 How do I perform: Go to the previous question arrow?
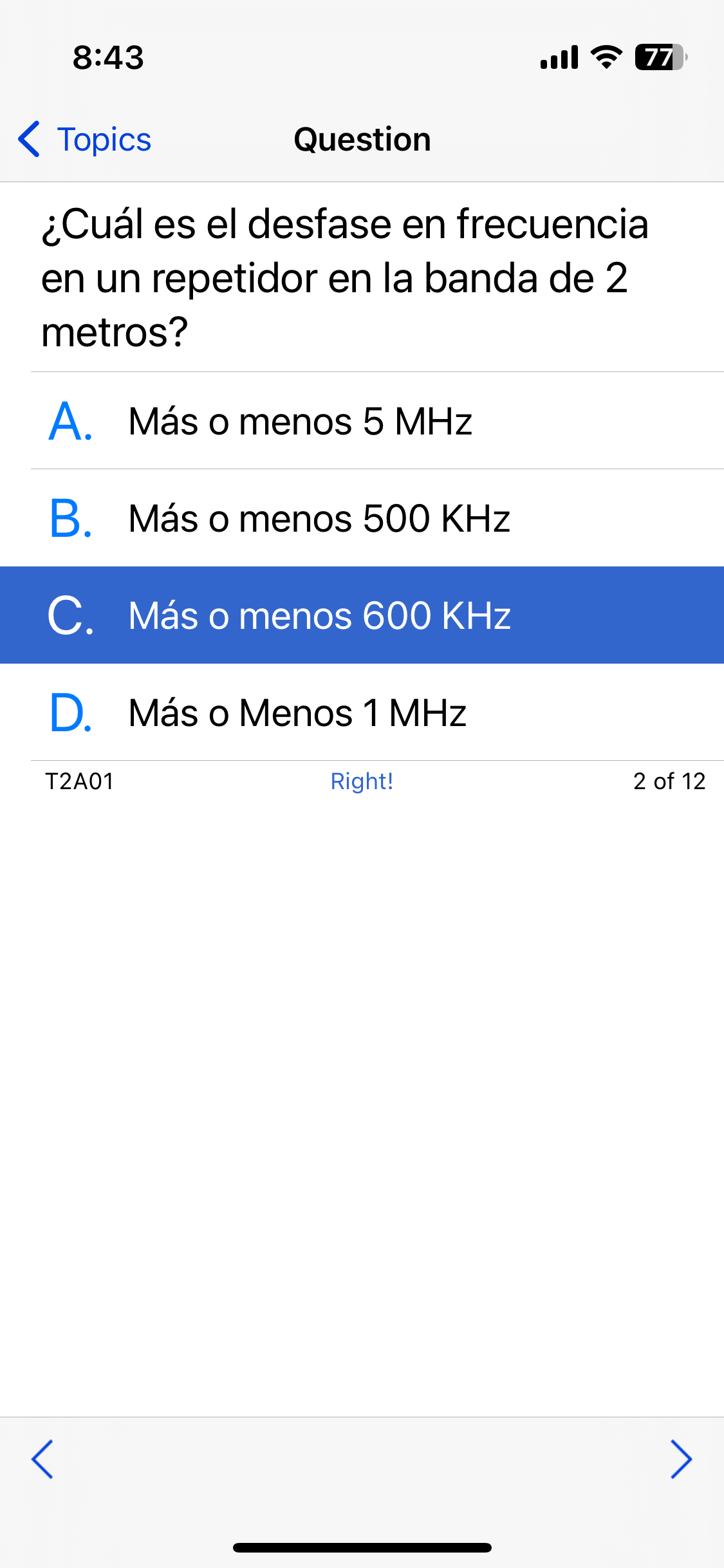click(x=42, y=1459)
